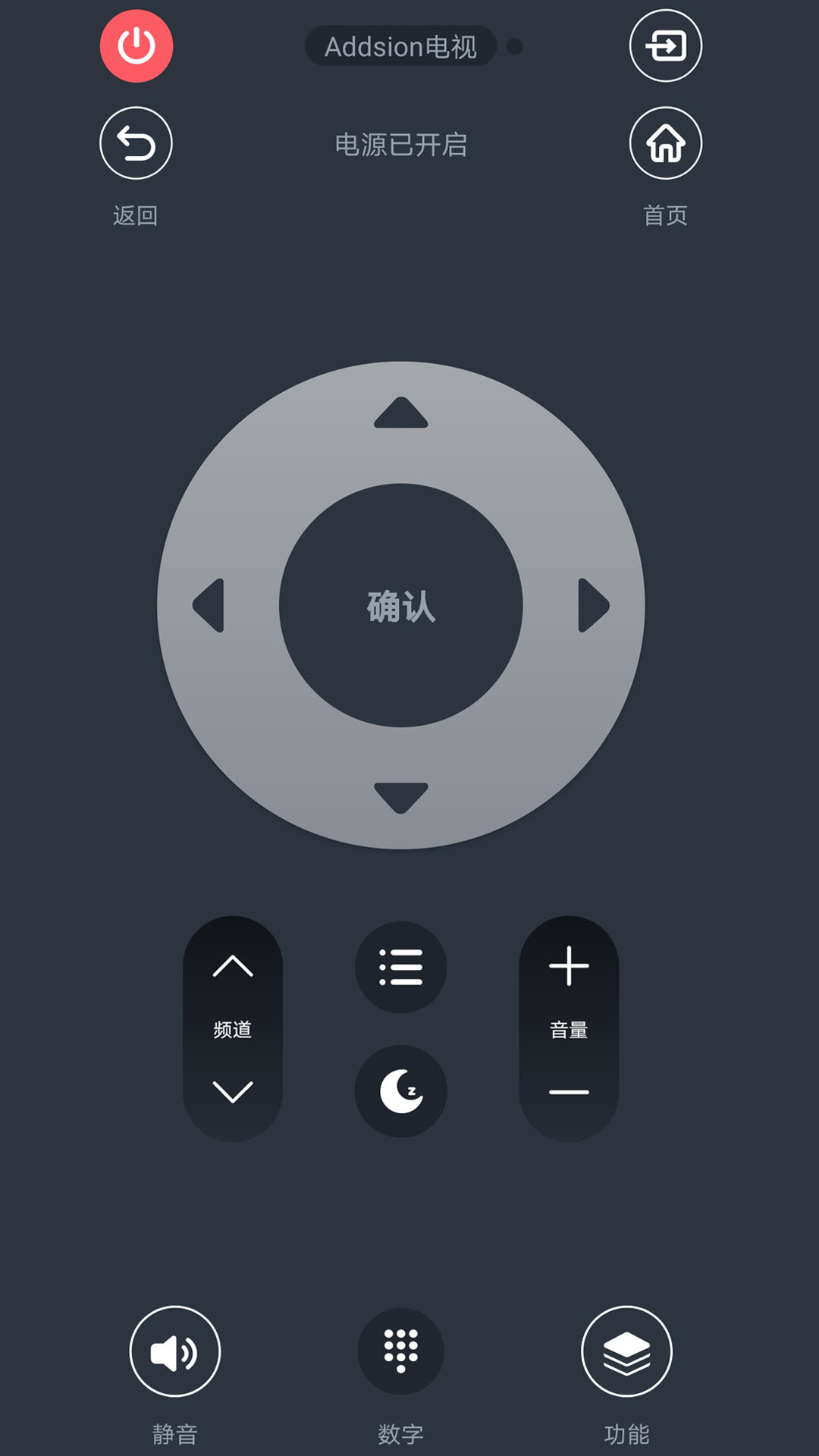The height and width of the screenshot is (1456, 819).
Task: Activate the sleep timer moon icon
Action: point(401,1090)
